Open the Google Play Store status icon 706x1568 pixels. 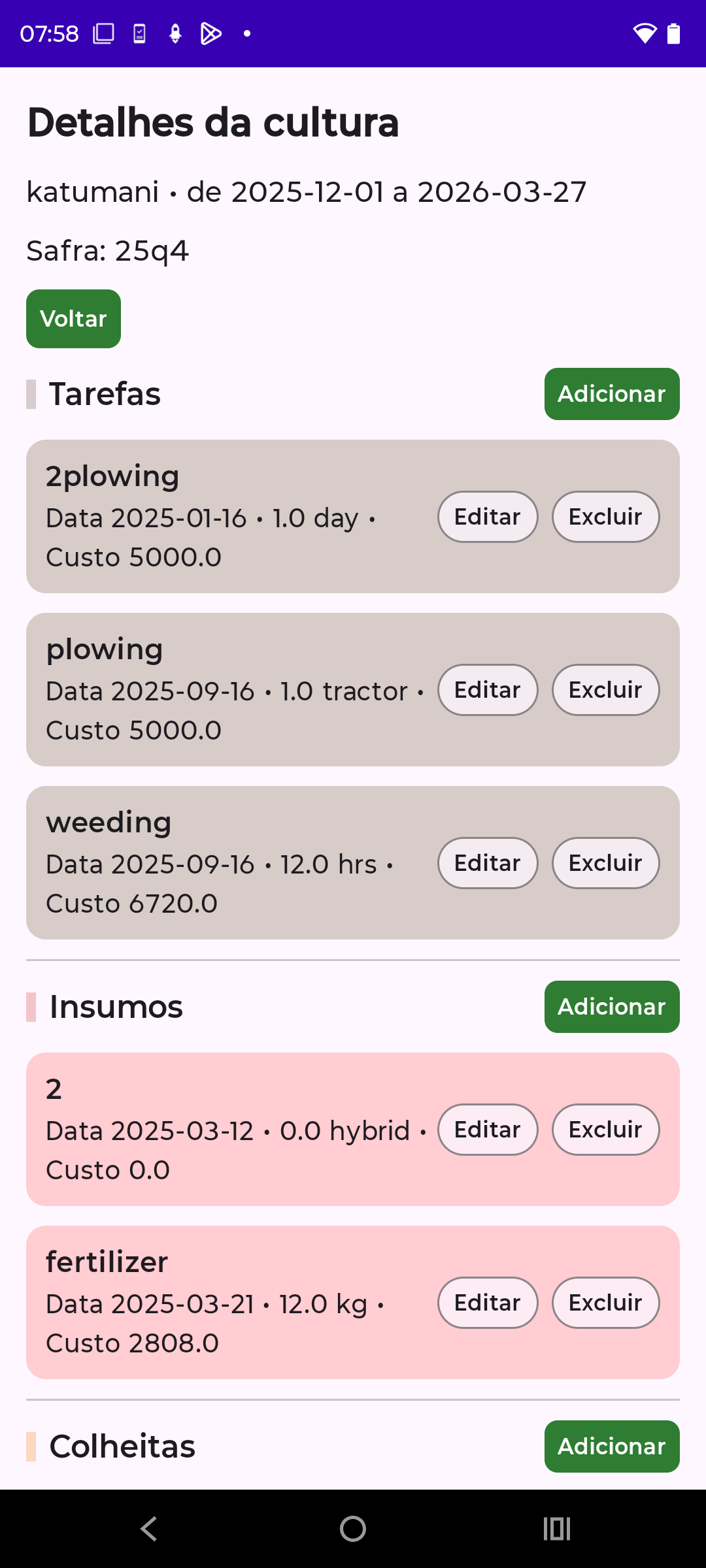210,34
